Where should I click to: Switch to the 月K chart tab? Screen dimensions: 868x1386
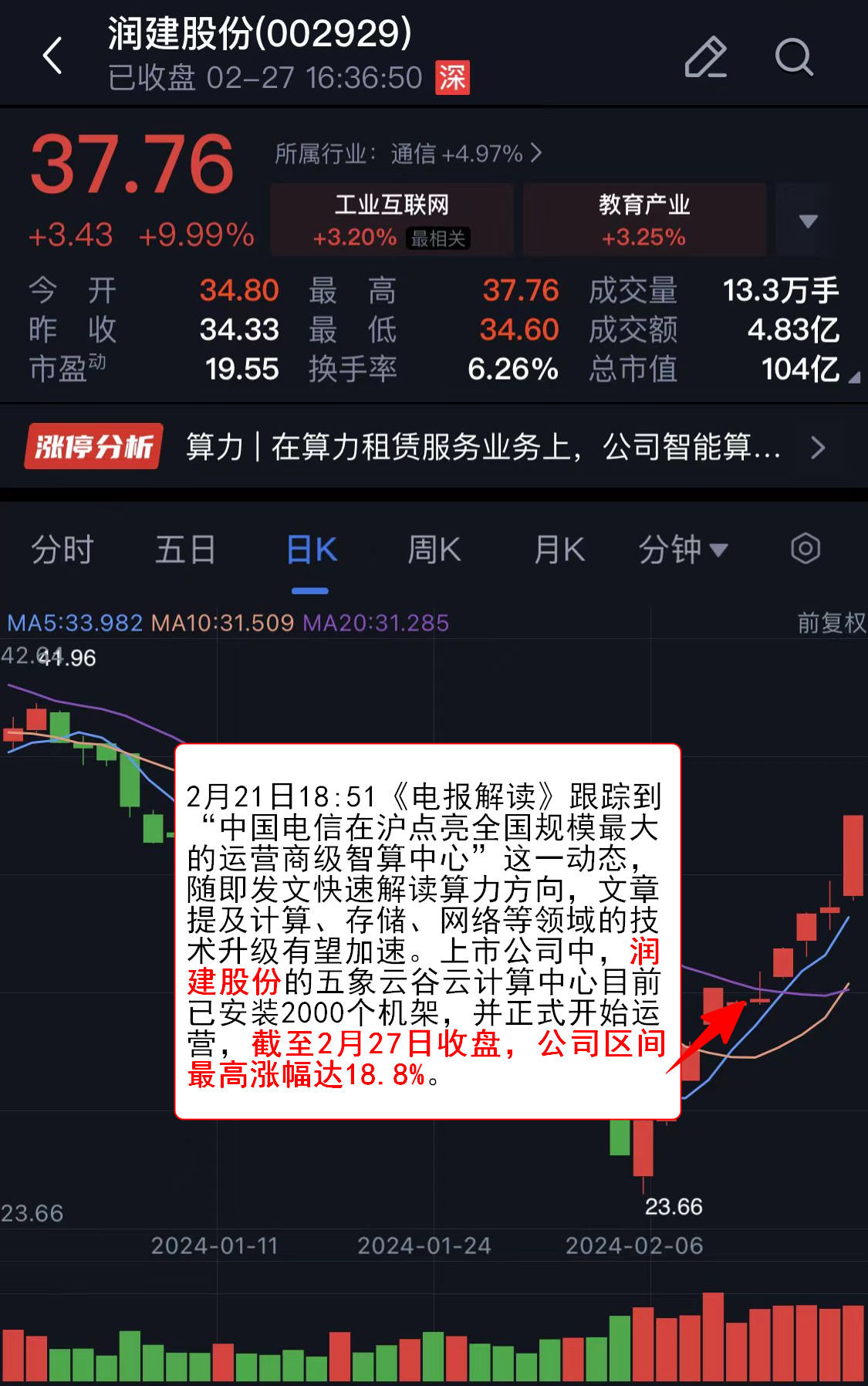point(559,550)
